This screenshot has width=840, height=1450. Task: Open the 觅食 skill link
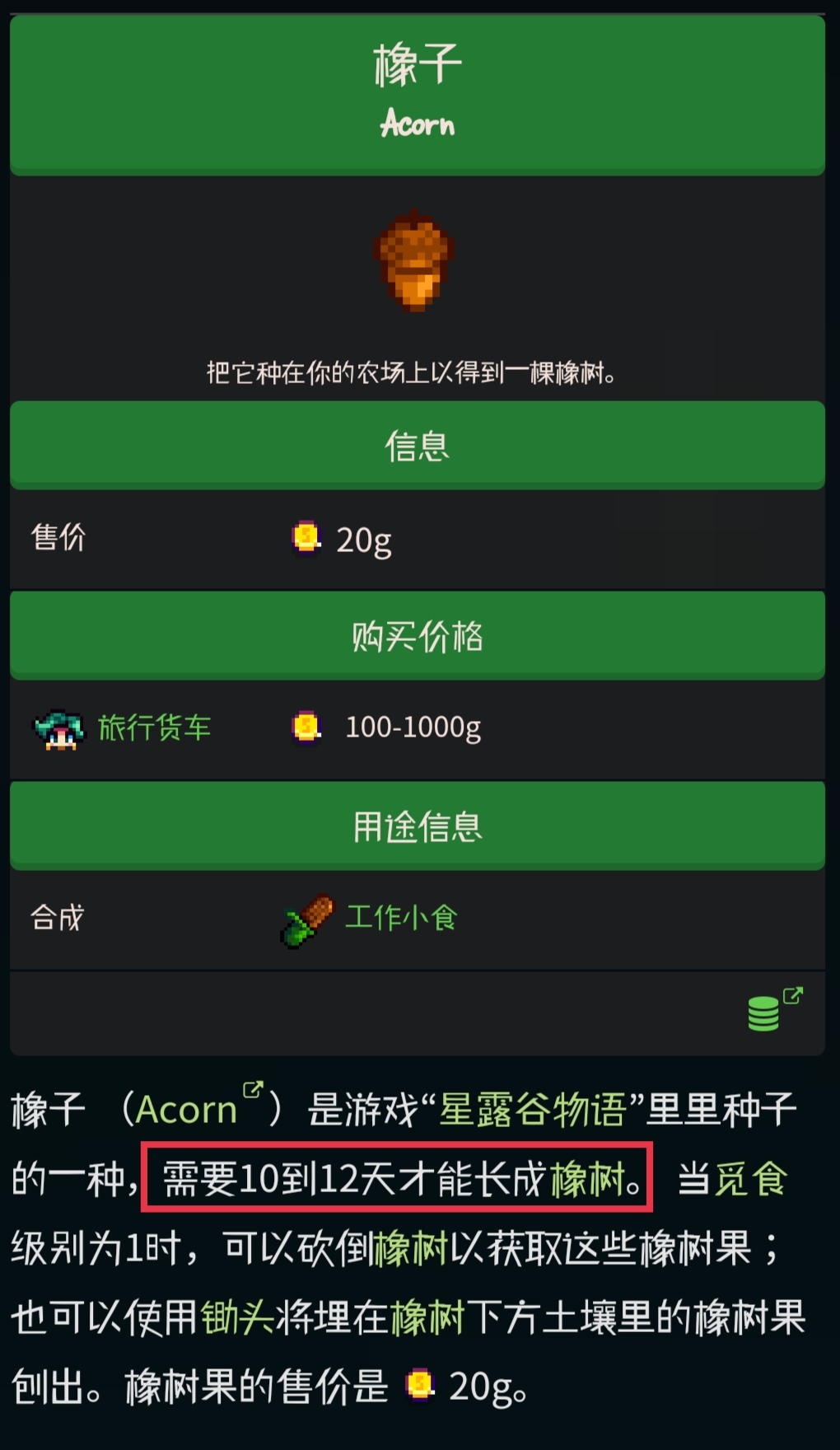pos(750,1179)
